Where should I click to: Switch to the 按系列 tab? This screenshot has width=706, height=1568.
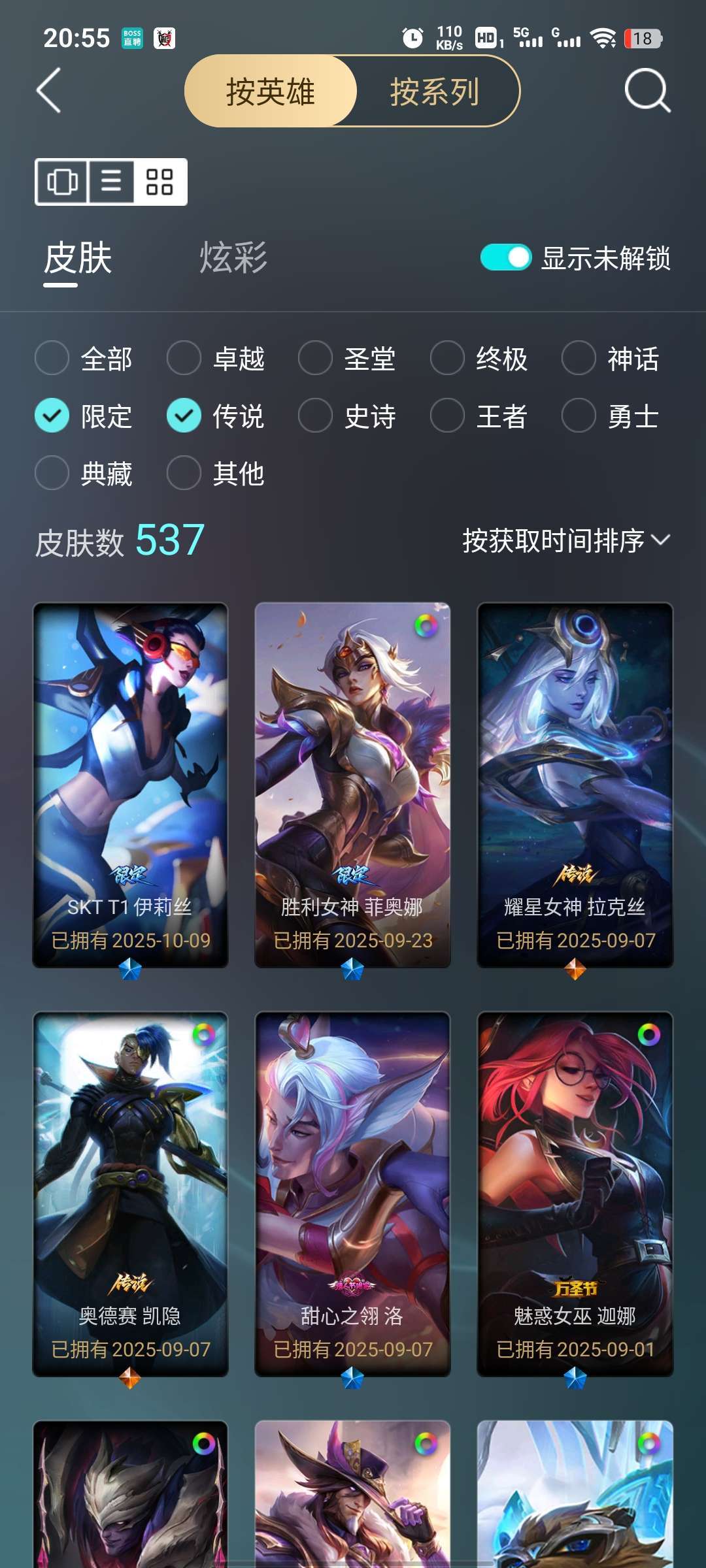tap(433, 91)
